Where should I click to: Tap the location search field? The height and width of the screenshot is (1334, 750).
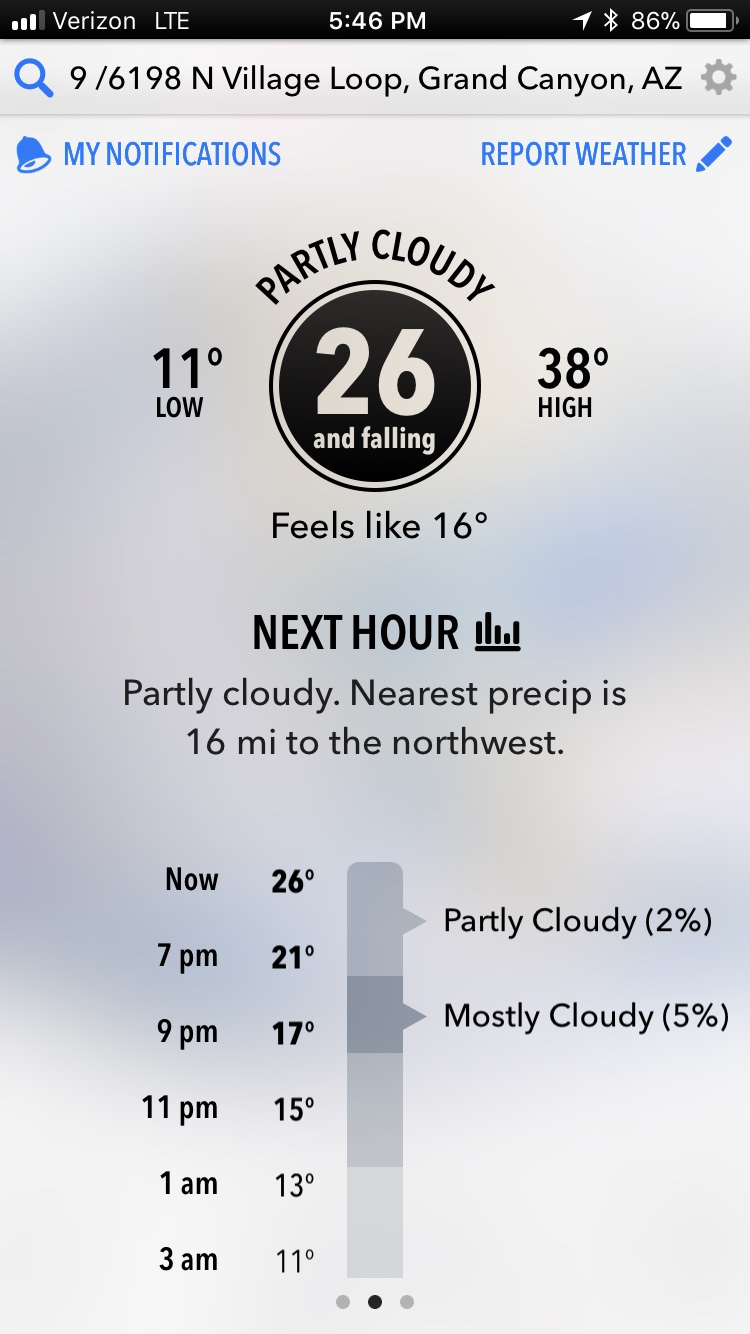[375, 78]
